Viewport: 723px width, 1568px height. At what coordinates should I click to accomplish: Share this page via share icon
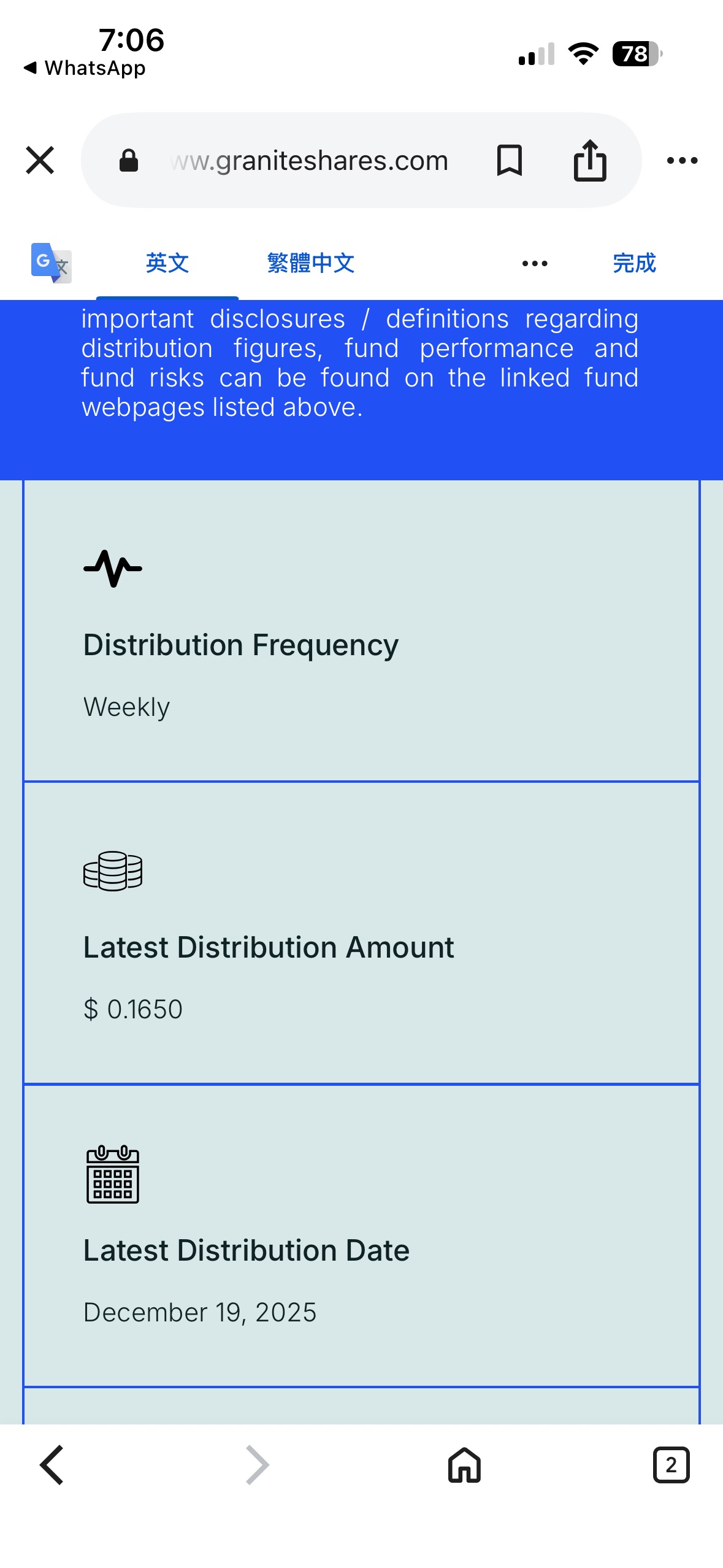(589, 161)
